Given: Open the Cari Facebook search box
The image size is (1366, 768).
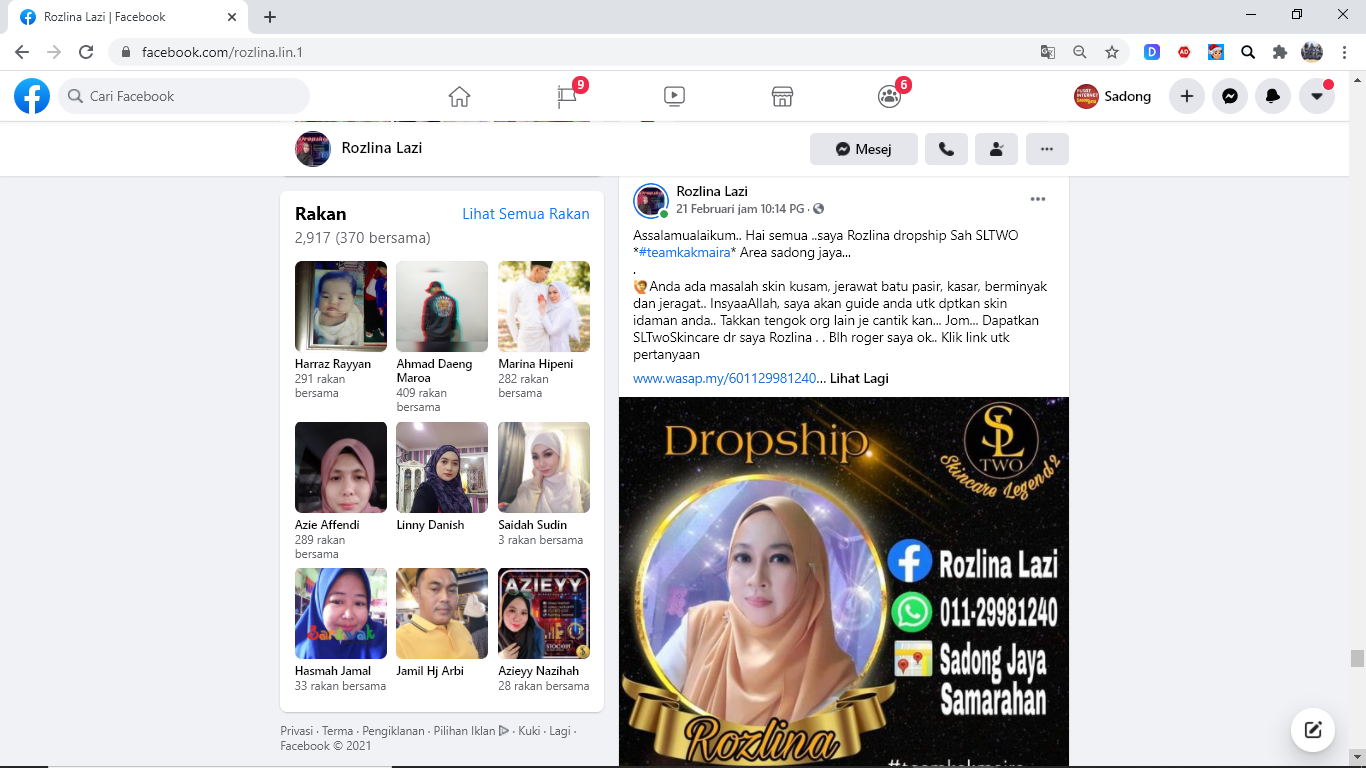Looking at the screenshot, I should pos(185,96).
